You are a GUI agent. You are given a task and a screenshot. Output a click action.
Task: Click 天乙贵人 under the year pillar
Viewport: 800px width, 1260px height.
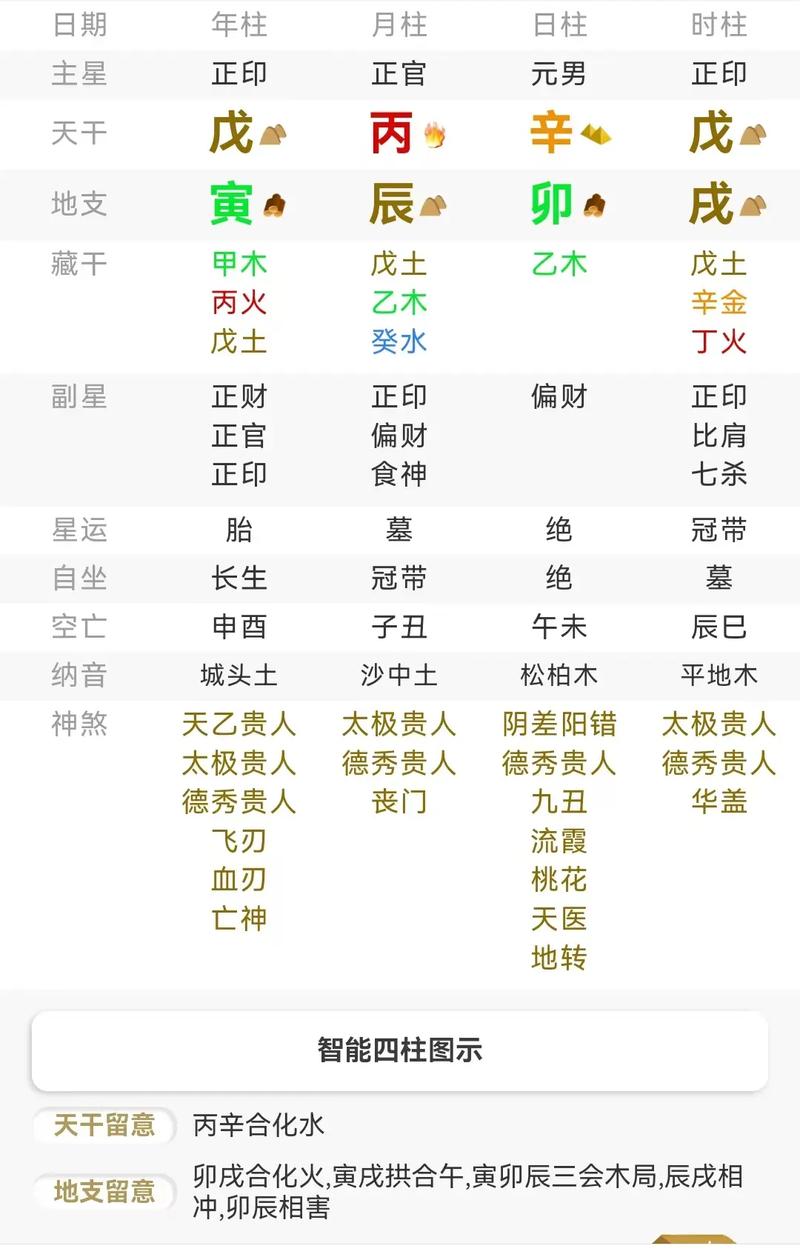(240, 725)
